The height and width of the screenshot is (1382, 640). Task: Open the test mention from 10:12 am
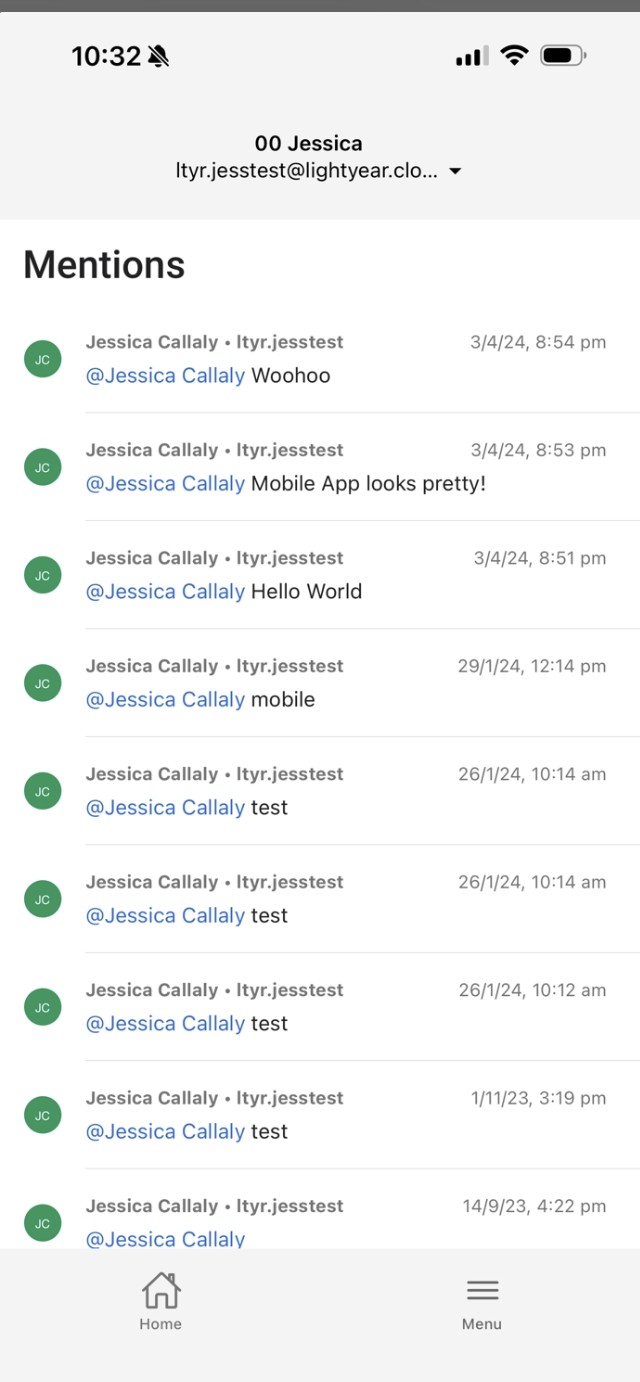click(x=320, y=1007)
